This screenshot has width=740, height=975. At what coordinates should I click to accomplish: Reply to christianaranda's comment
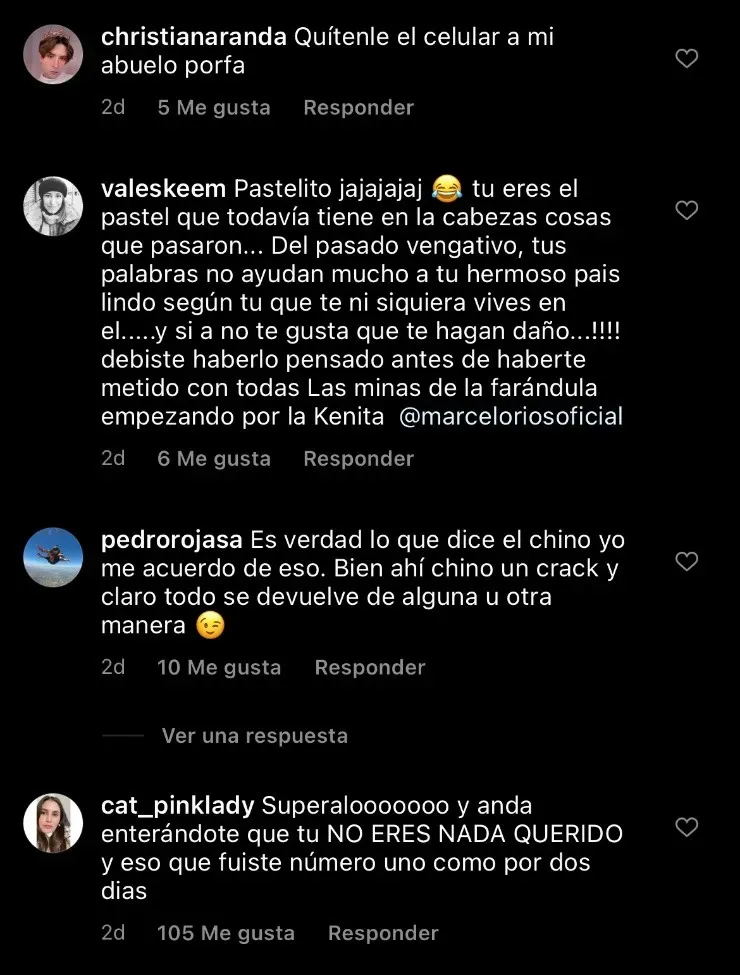[358, 107]
